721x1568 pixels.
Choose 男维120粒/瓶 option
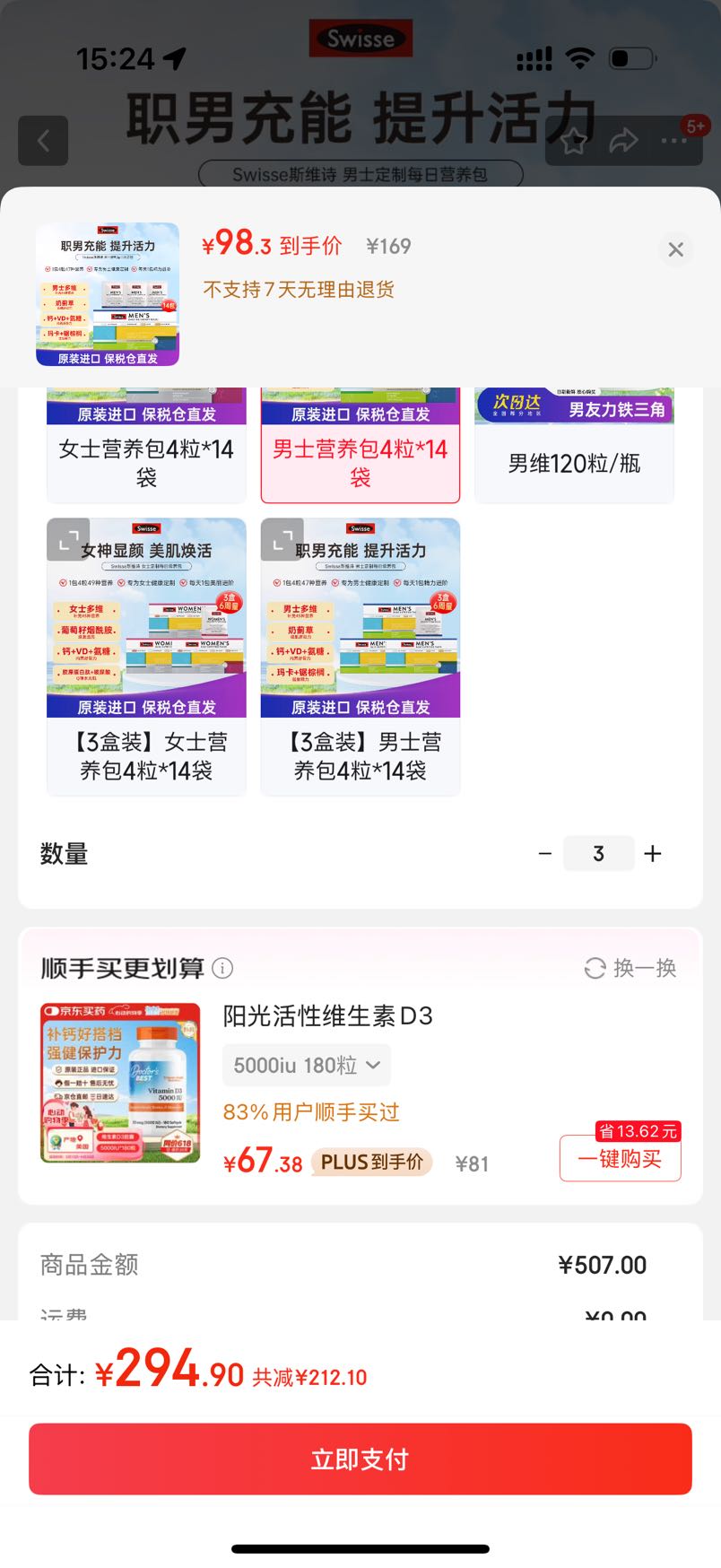point(574,463)
